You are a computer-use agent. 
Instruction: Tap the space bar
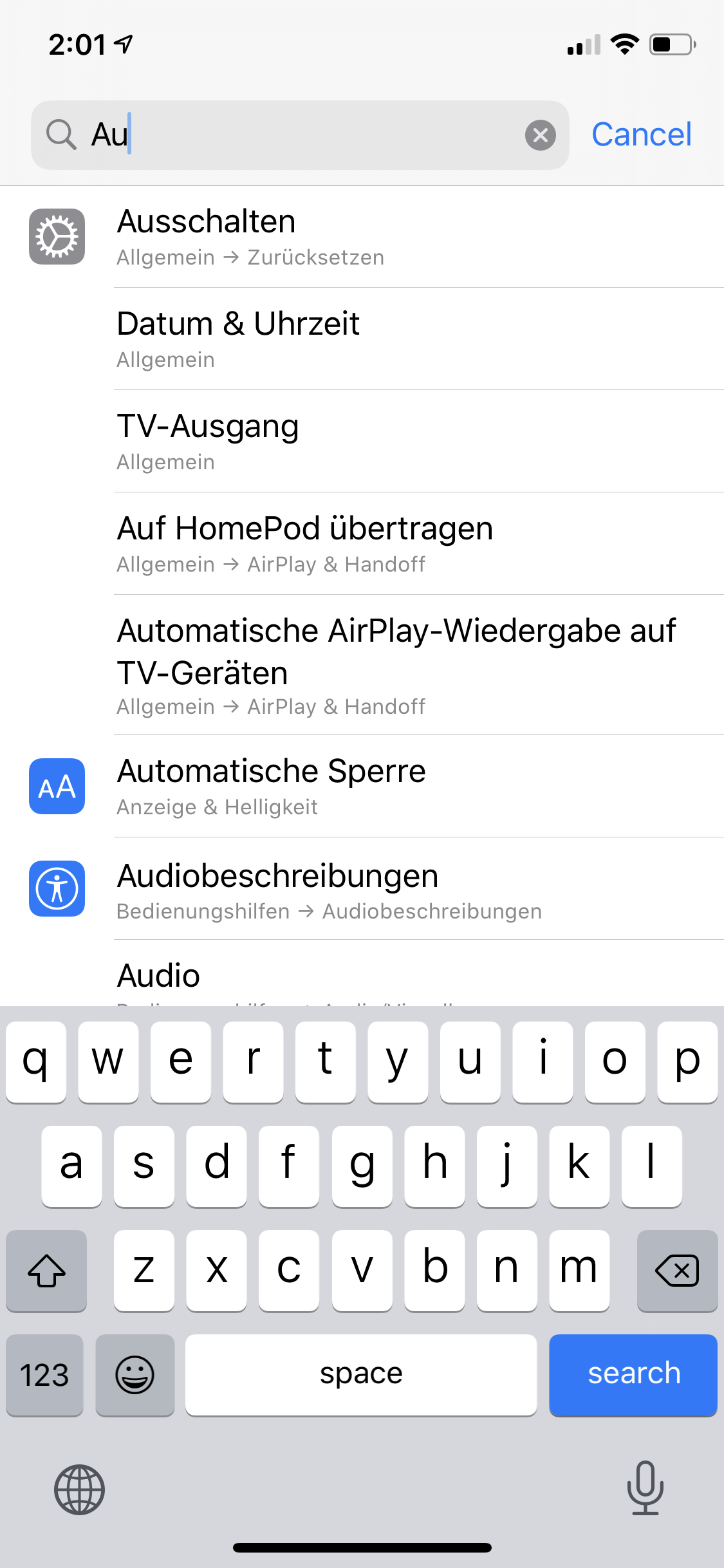360,1374
